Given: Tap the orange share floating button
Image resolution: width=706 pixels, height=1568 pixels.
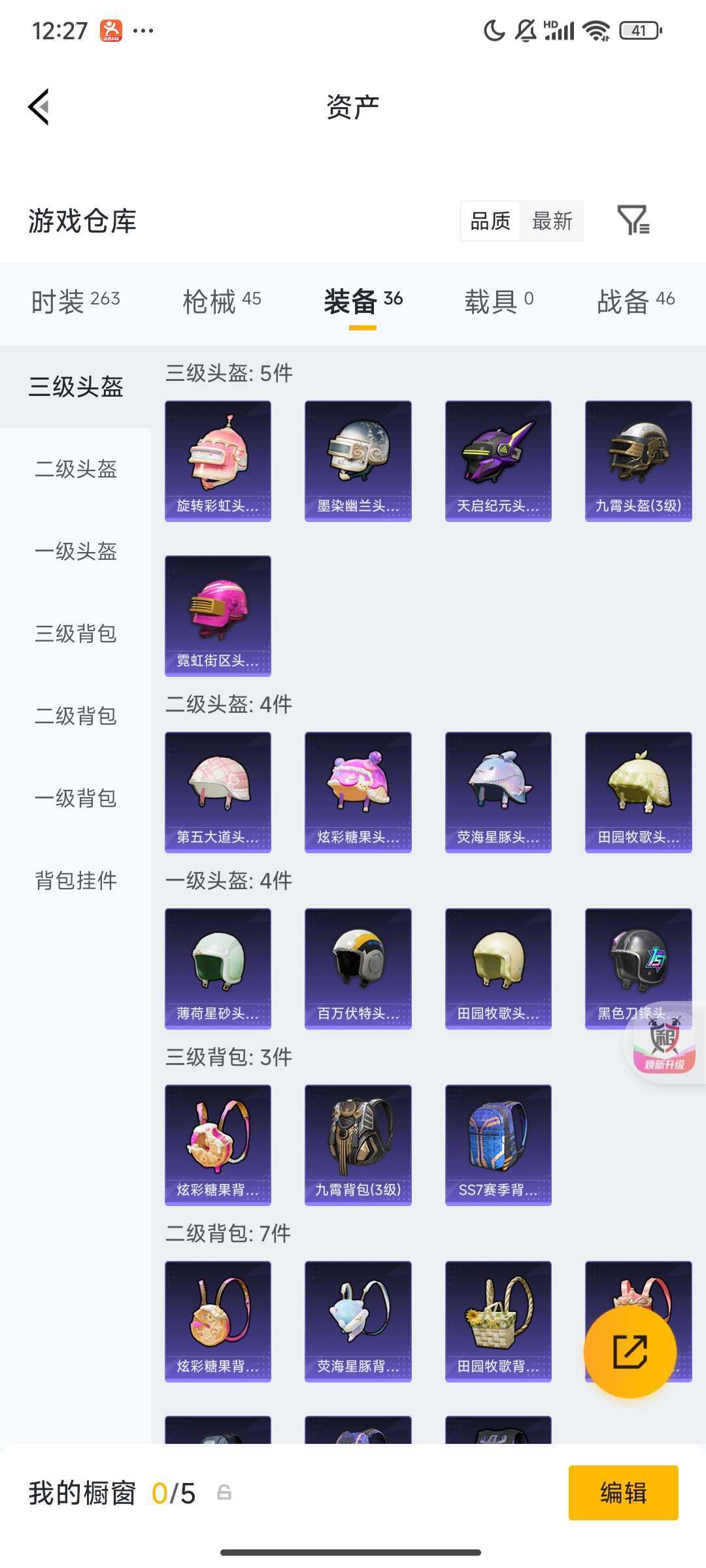Looking at the screenshot, I should (630, 1352).
